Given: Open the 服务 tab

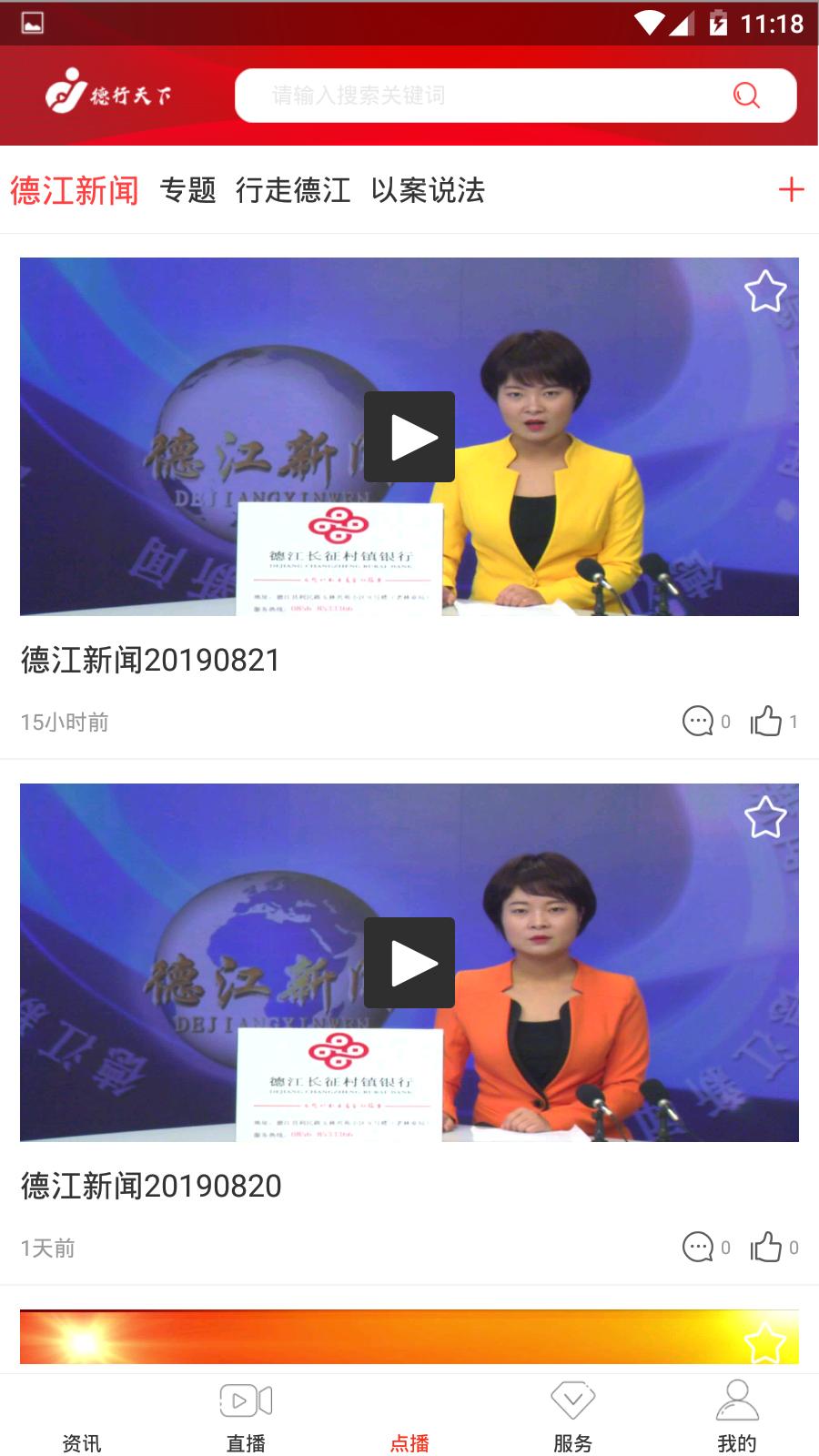Looking at the screenshot, I should (x=572, y=1418).
